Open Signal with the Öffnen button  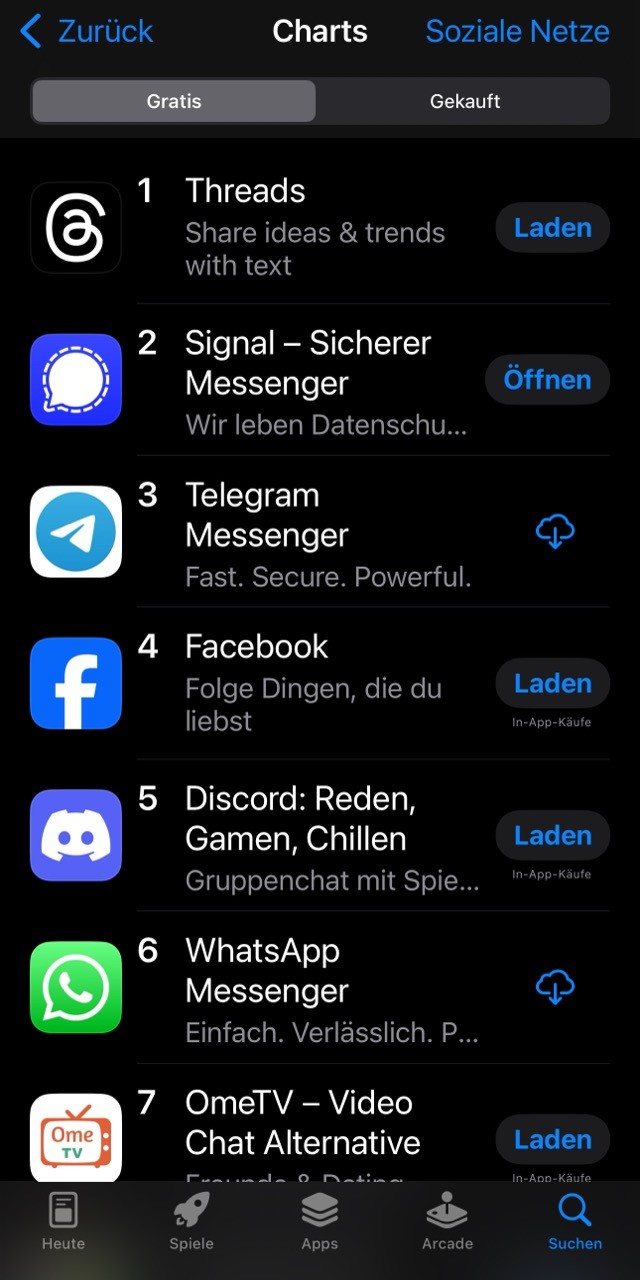click(x=547, y=380)
